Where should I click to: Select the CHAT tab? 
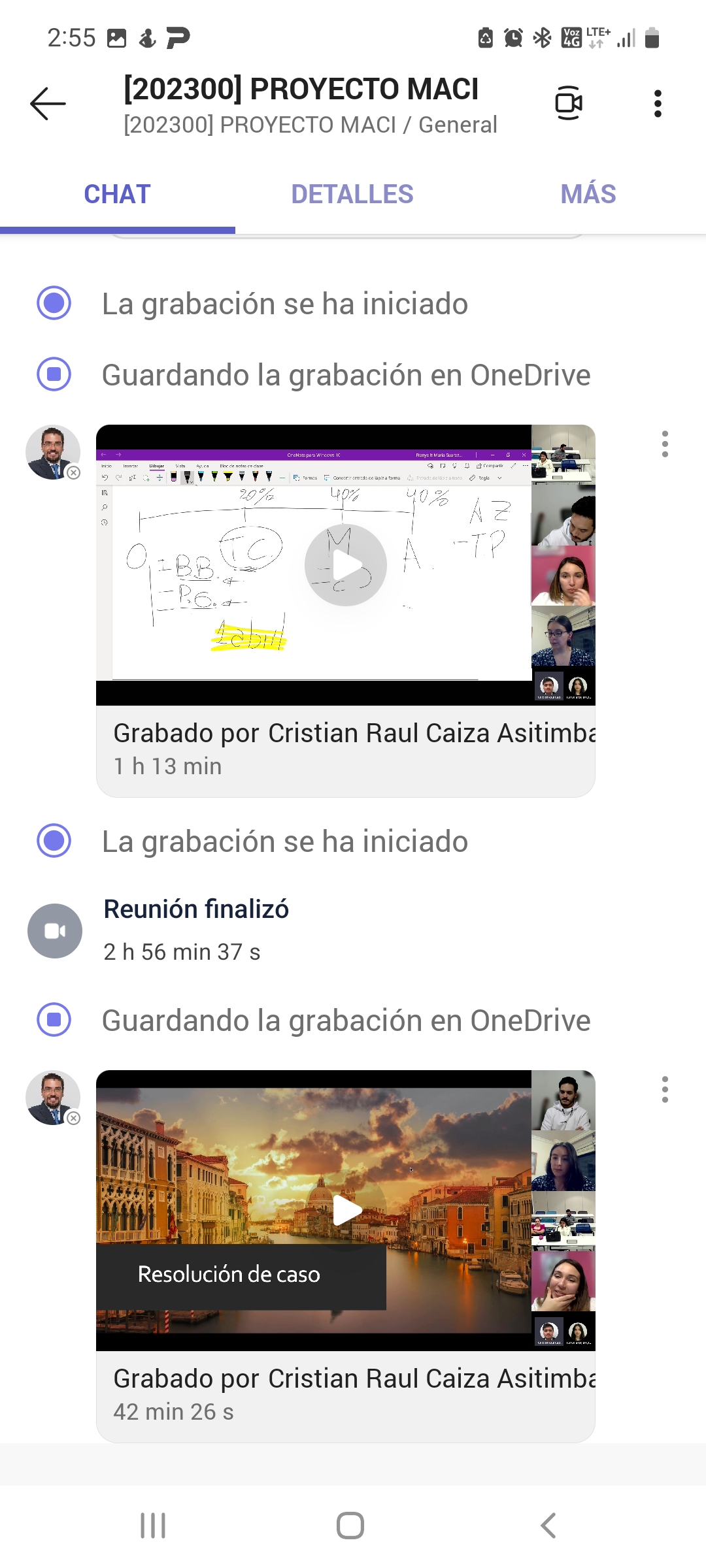point(118,194)
